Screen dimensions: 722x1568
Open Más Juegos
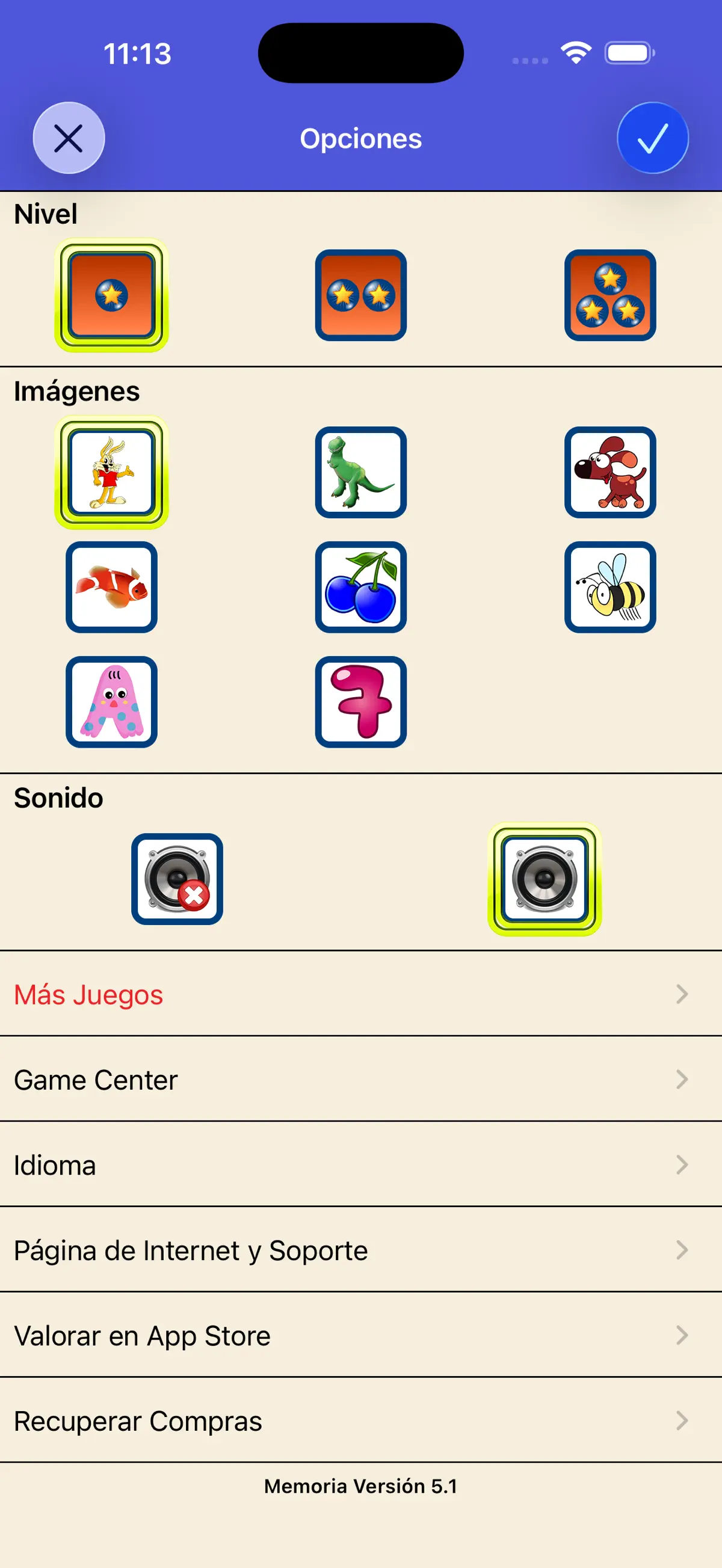coord(361,994)
